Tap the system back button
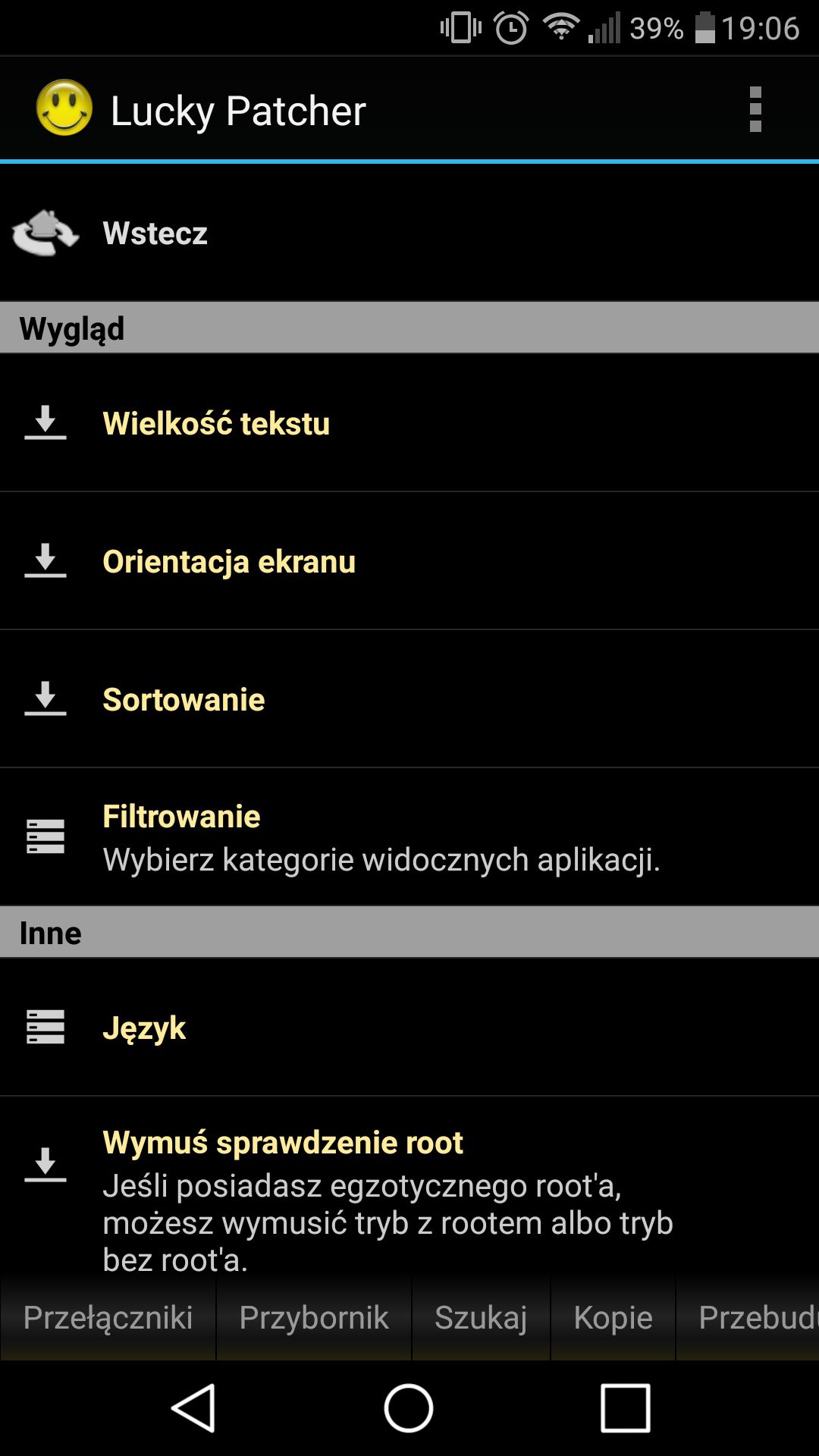 coord(193,1408)
